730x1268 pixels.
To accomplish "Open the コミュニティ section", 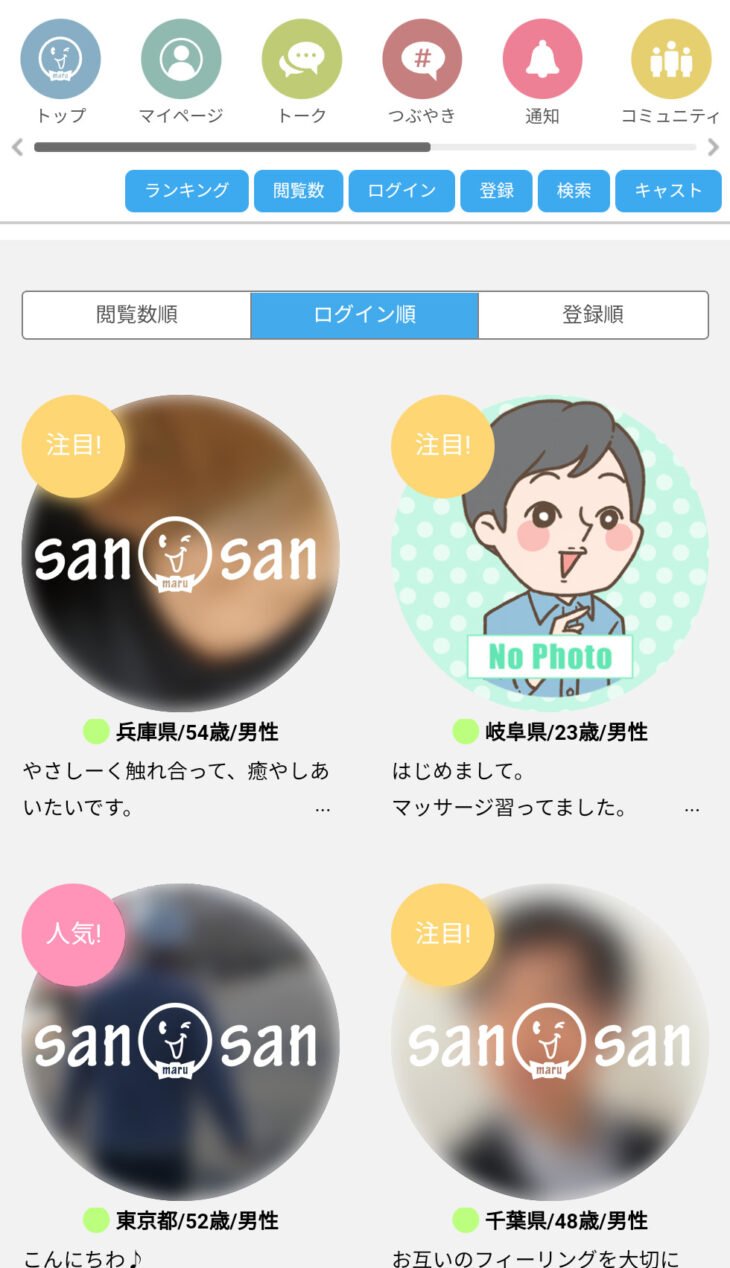I will pos(670,59).
